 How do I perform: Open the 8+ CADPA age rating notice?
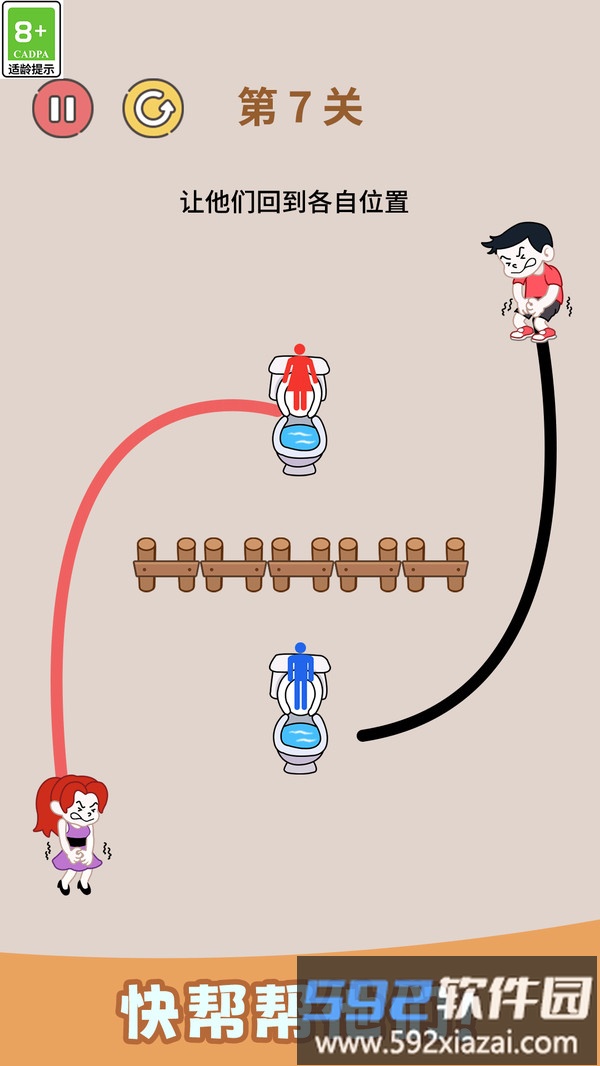pos(32,40)
